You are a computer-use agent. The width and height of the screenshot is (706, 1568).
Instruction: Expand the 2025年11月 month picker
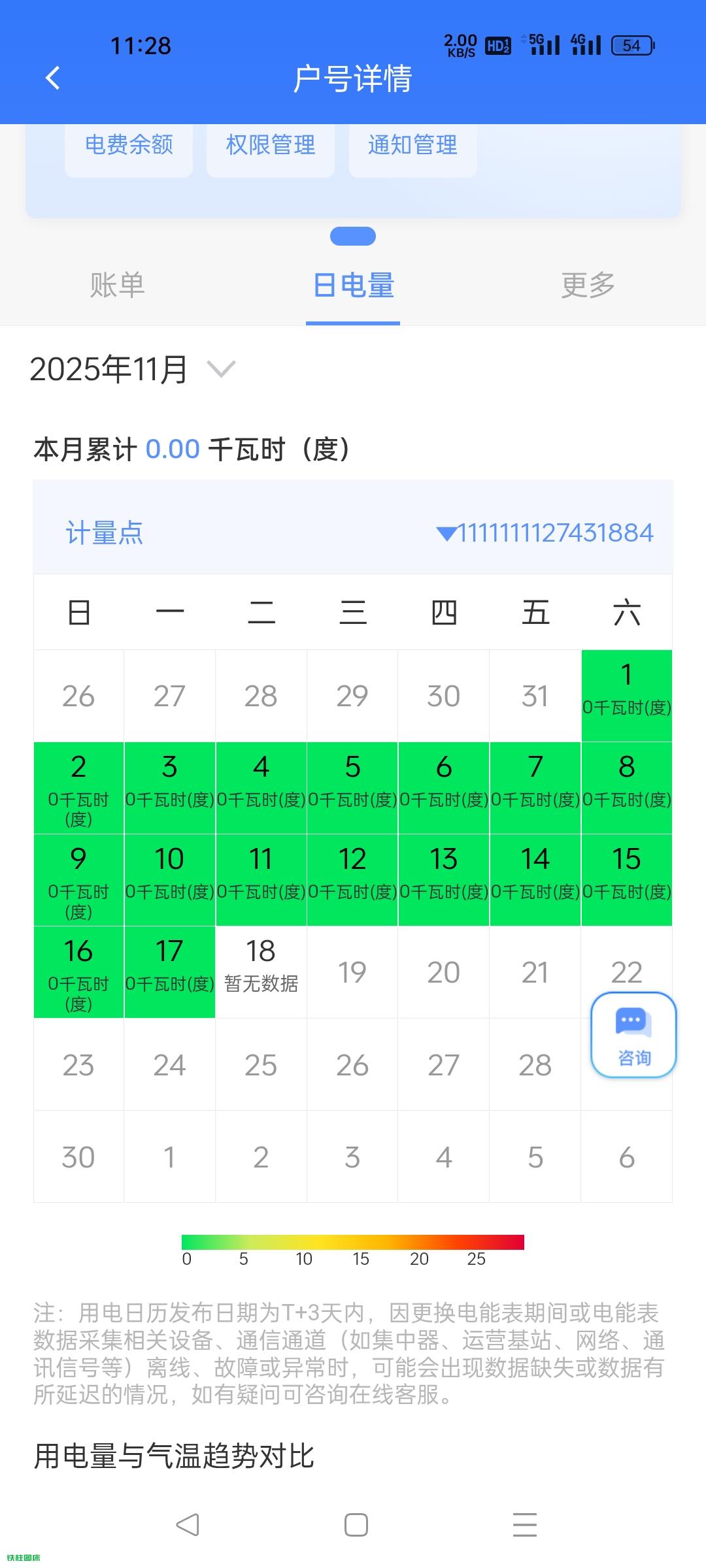pyautogui.click(x=221, y=369)
